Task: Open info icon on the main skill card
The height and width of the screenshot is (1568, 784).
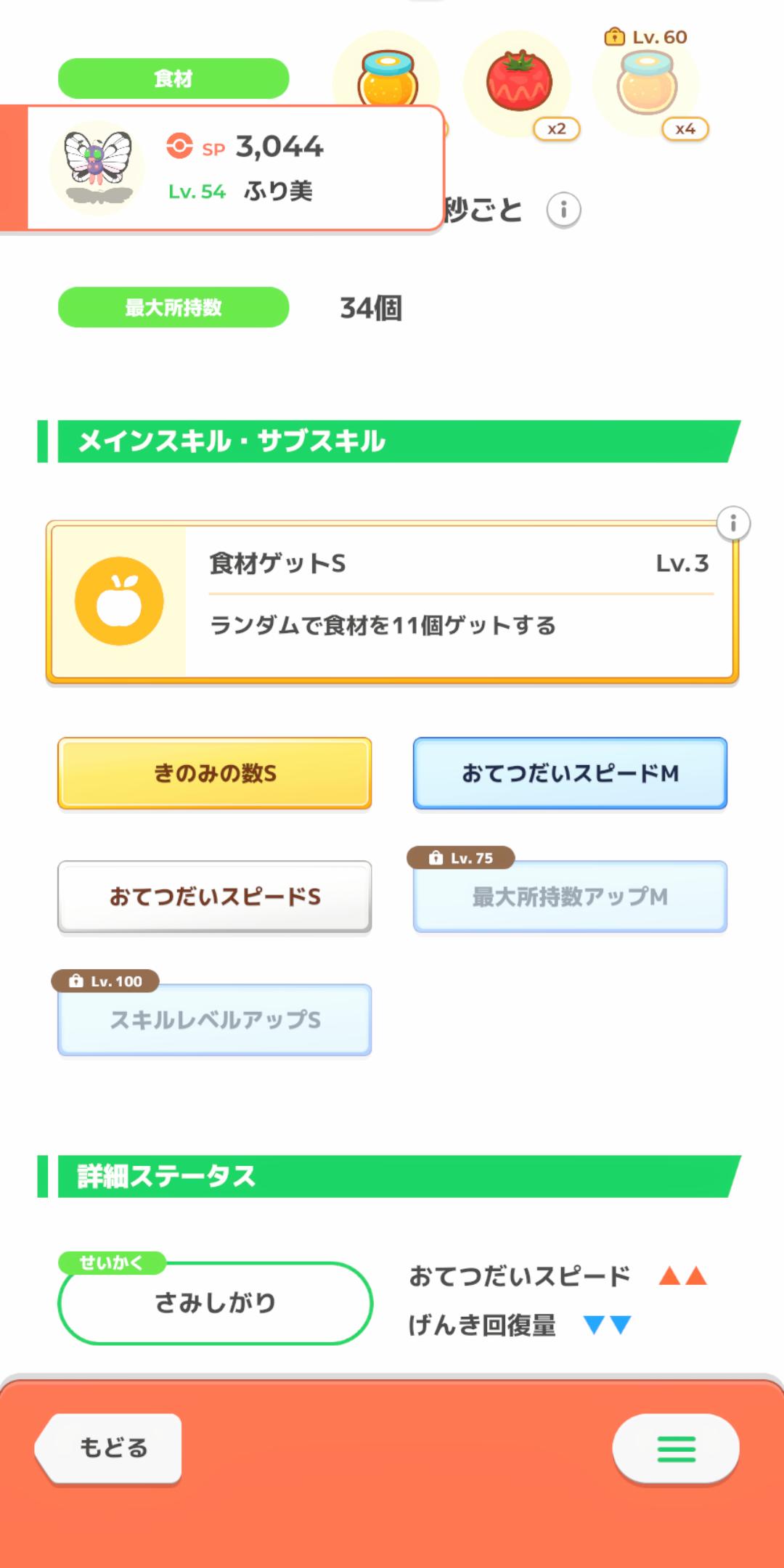Action: (x=733, y=523)
